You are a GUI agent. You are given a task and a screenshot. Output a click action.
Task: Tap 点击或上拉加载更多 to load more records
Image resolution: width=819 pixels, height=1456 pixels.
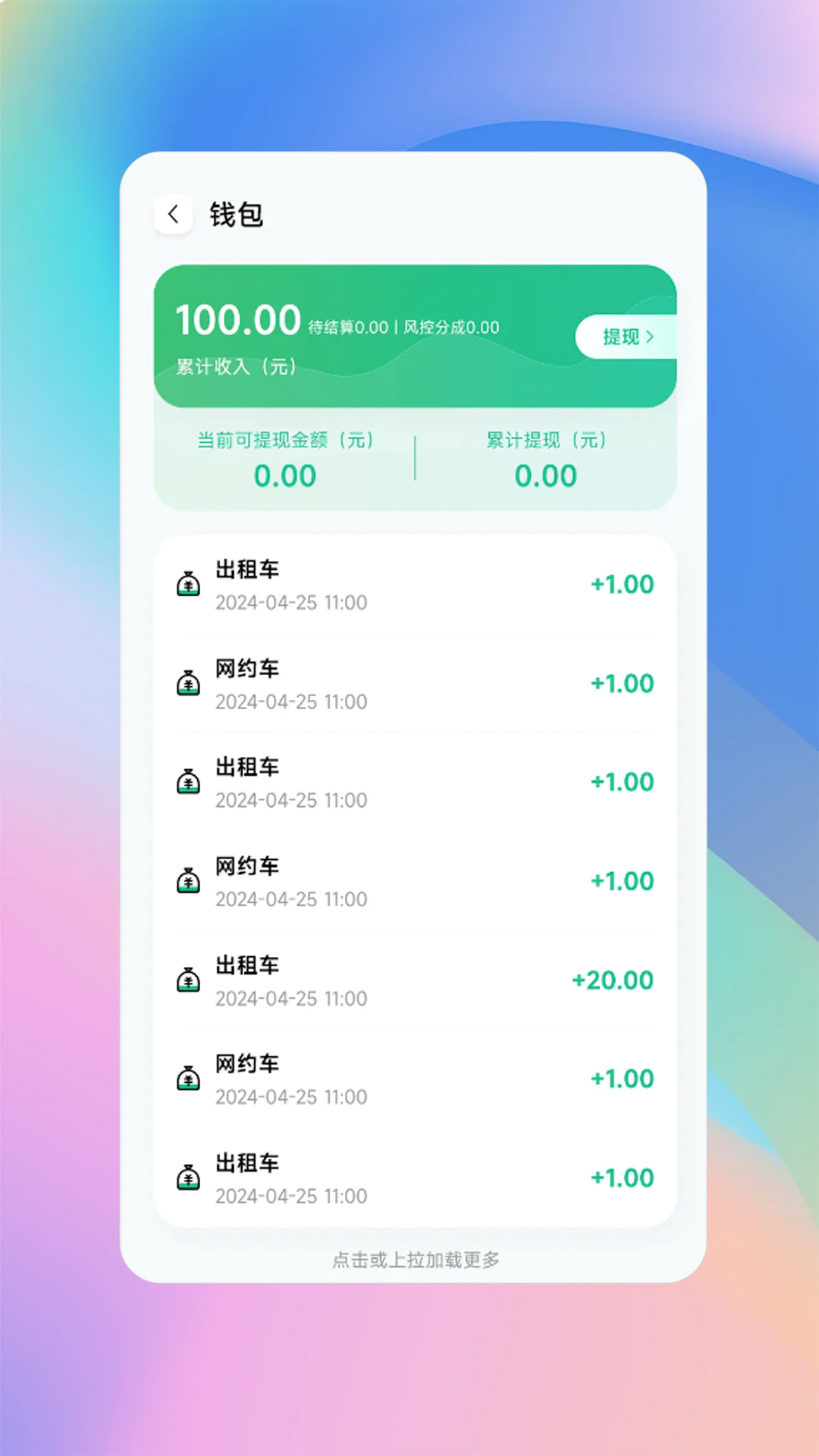point(415,1258)
